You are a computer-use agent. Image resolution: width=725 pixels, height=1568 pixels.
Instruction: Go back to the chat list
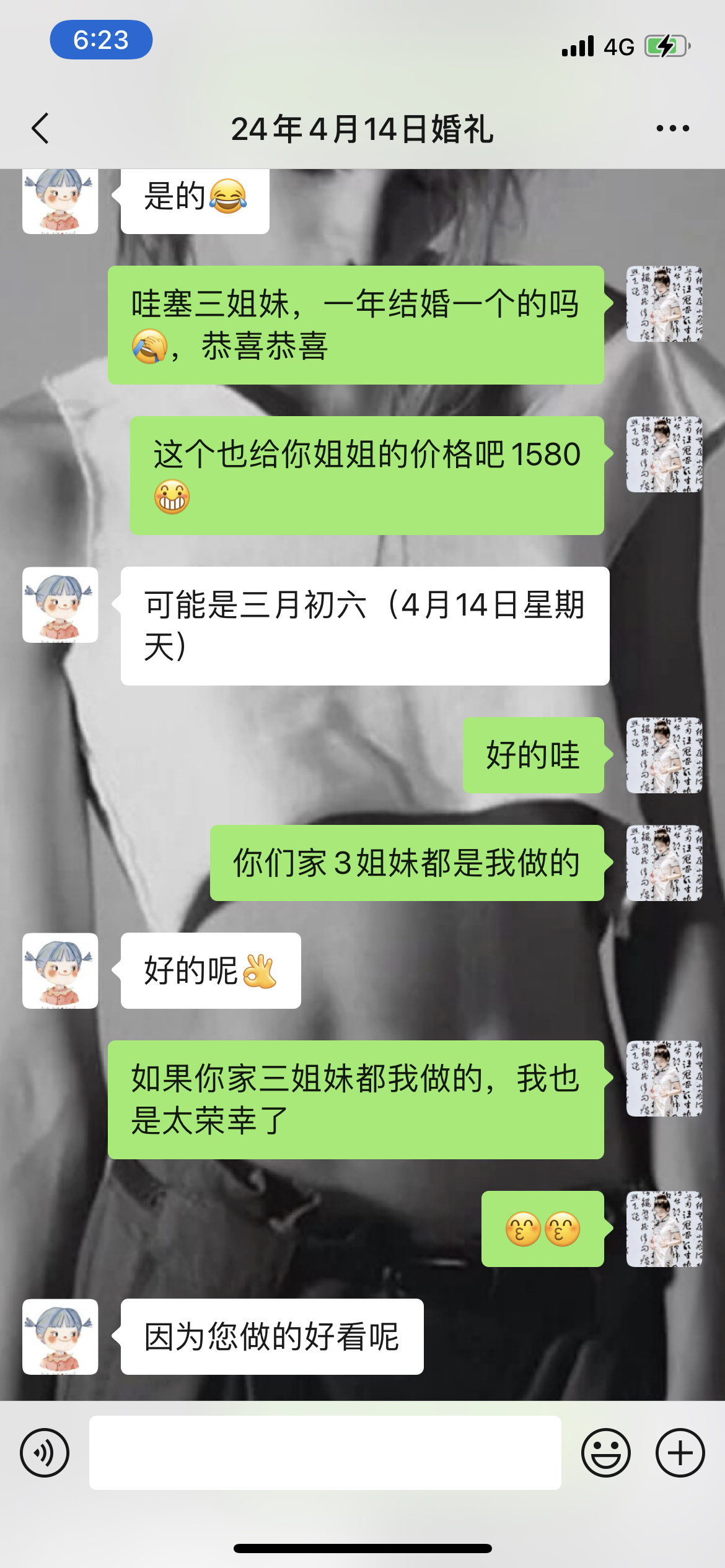point(40,129)
